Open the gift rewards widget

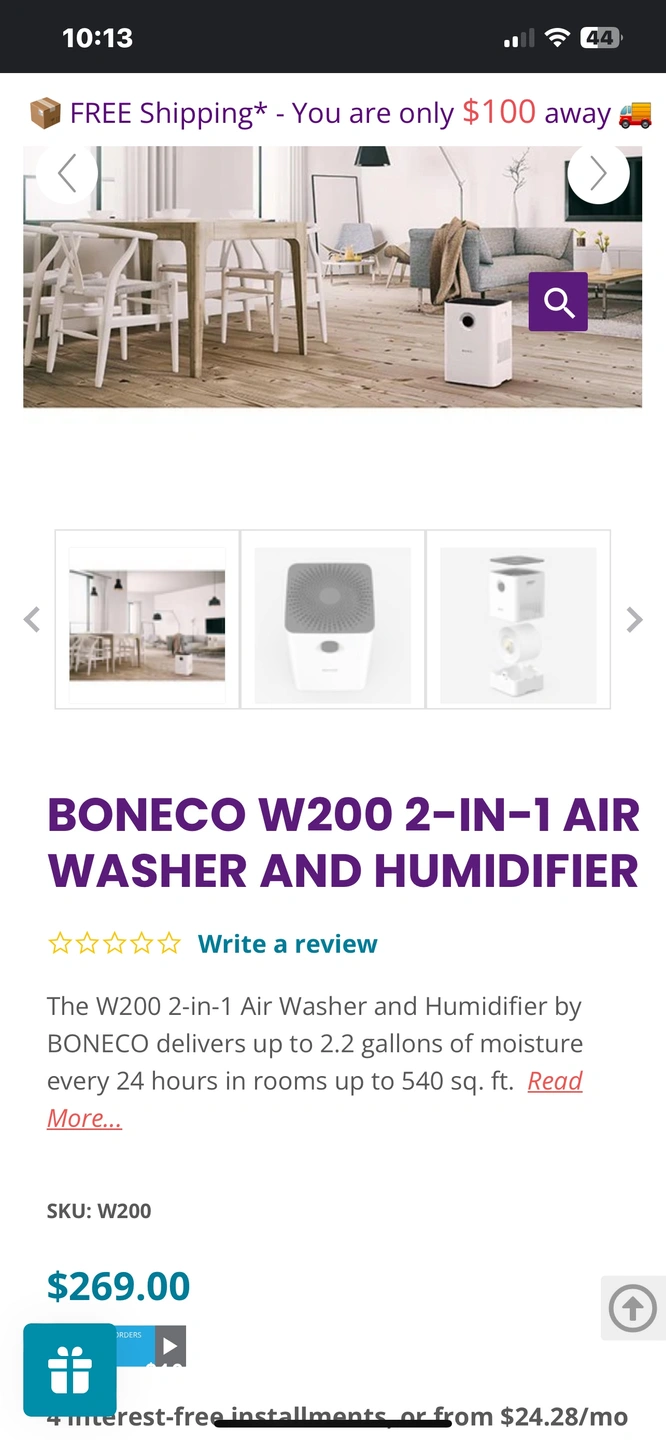click(x=70, y=1370)
